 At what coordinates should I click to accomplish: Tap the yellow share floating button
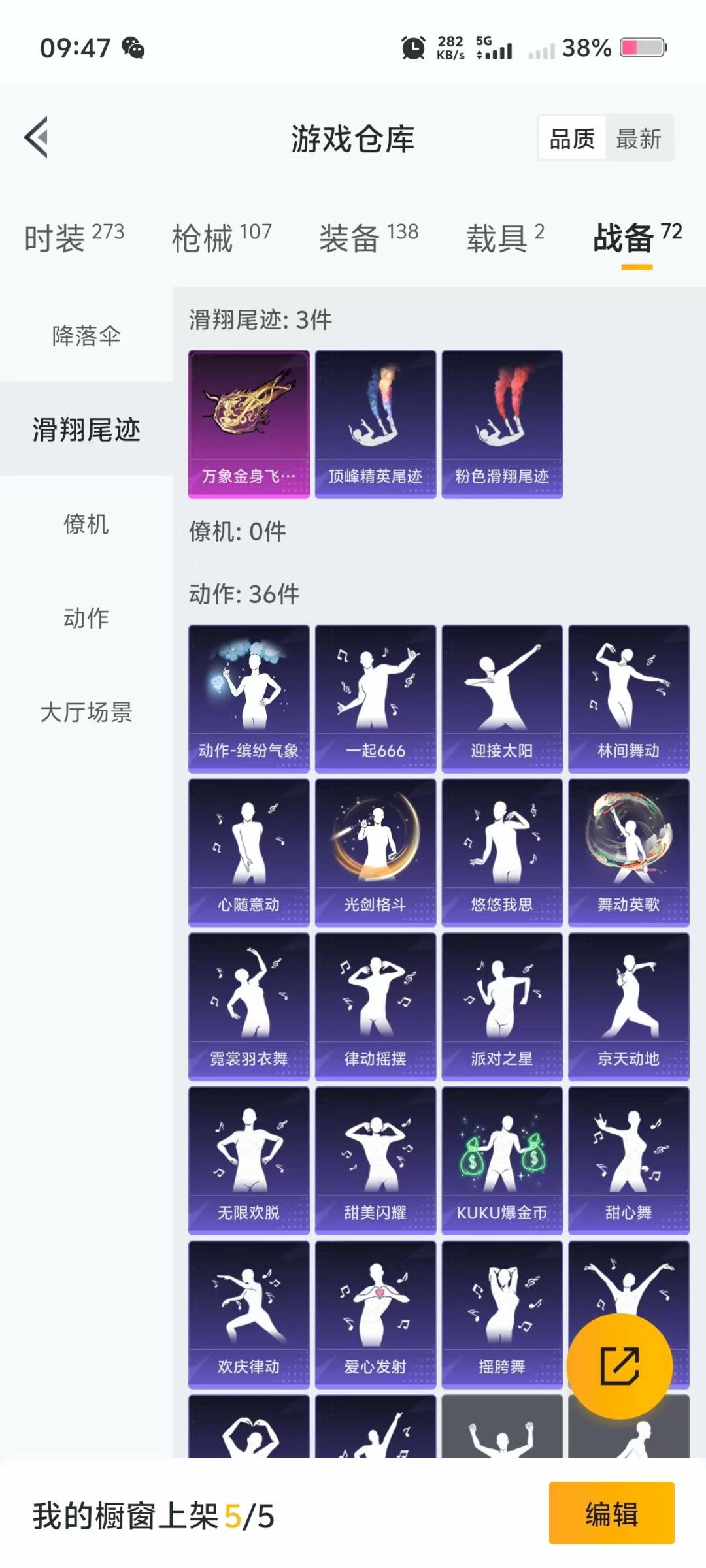pyautogui.click(x=619, y=1366)
